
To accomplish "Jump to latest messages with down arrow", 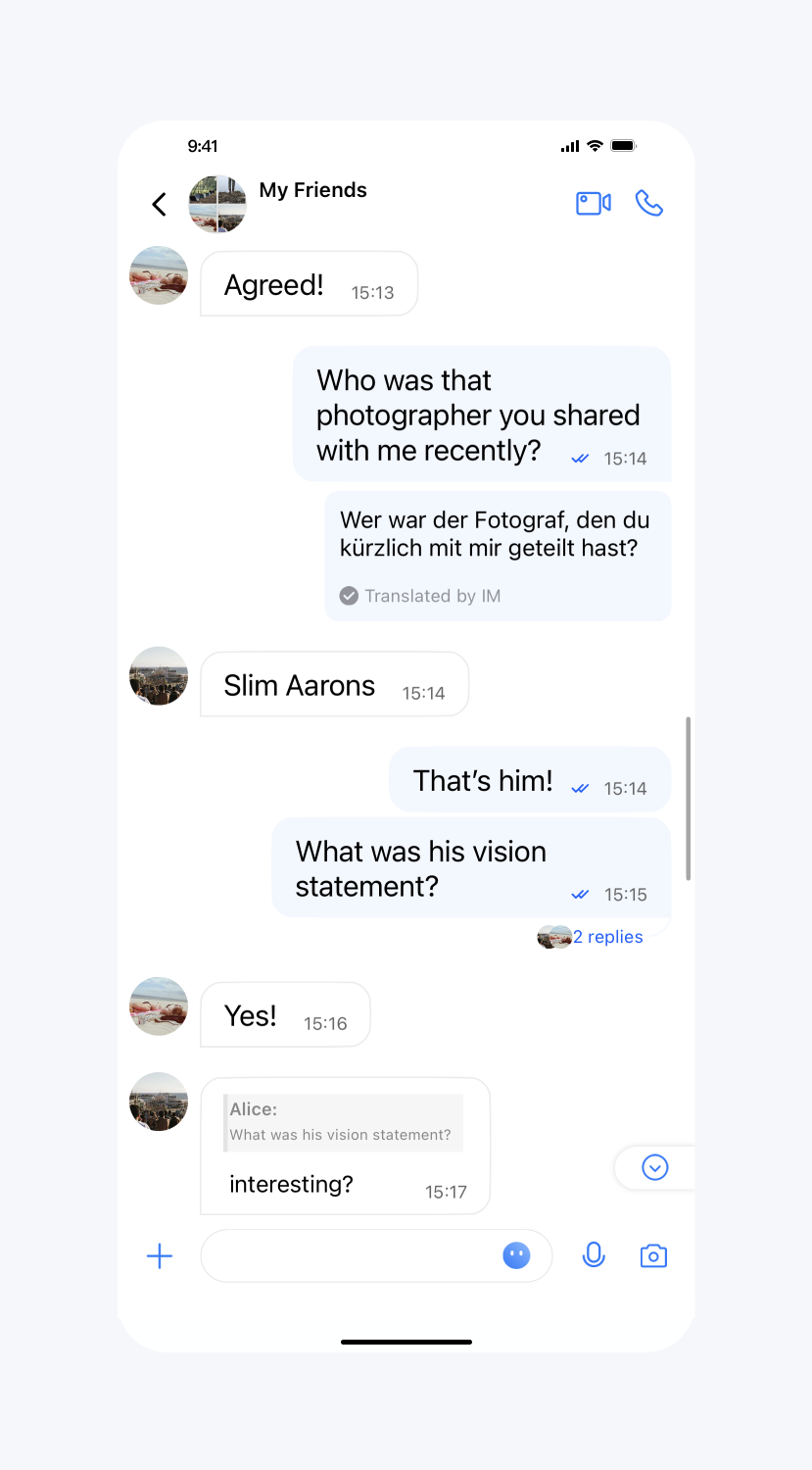I will coord(654,1167).
